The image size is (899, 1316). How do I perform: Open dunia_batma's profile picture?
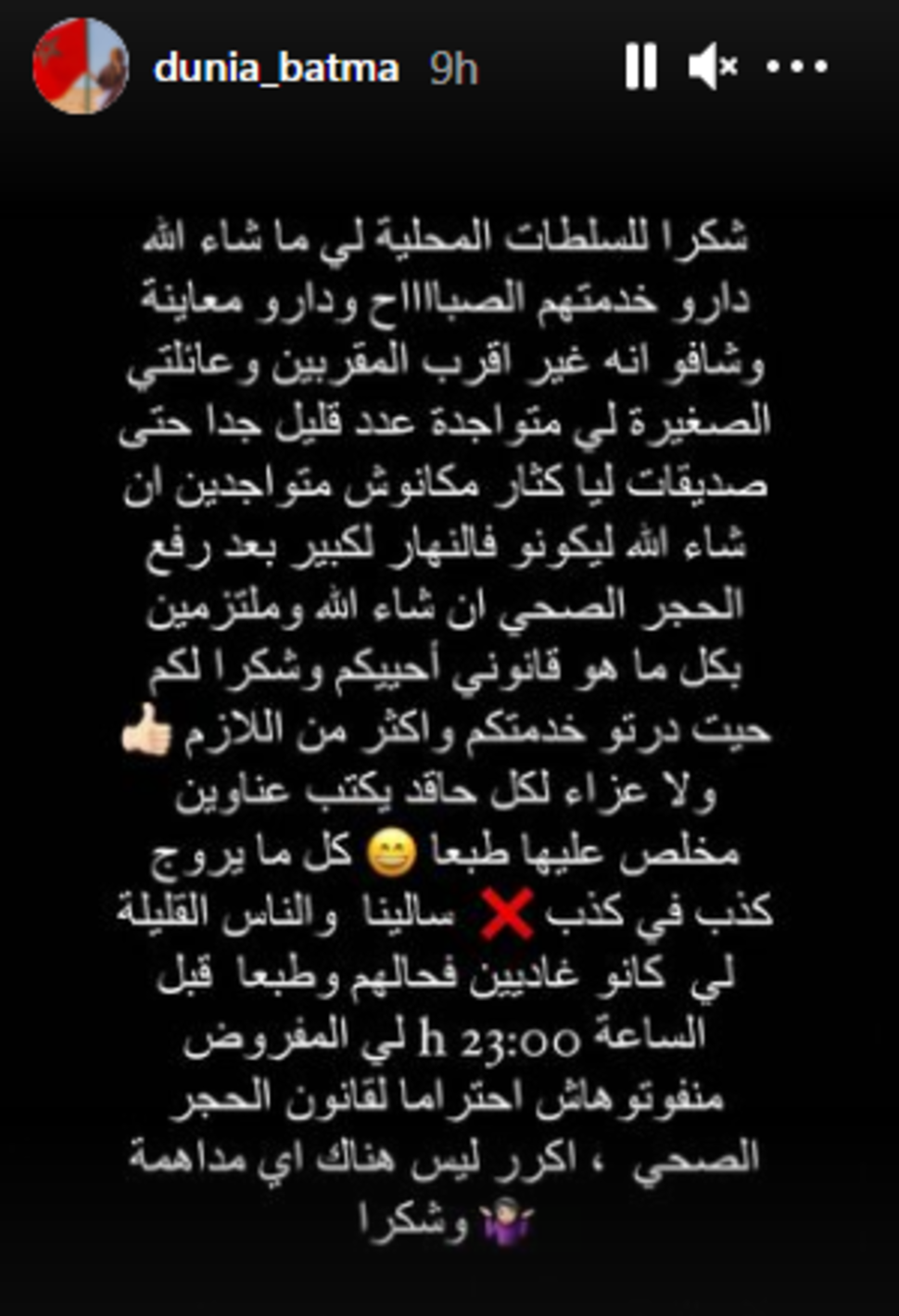[81, 67]
